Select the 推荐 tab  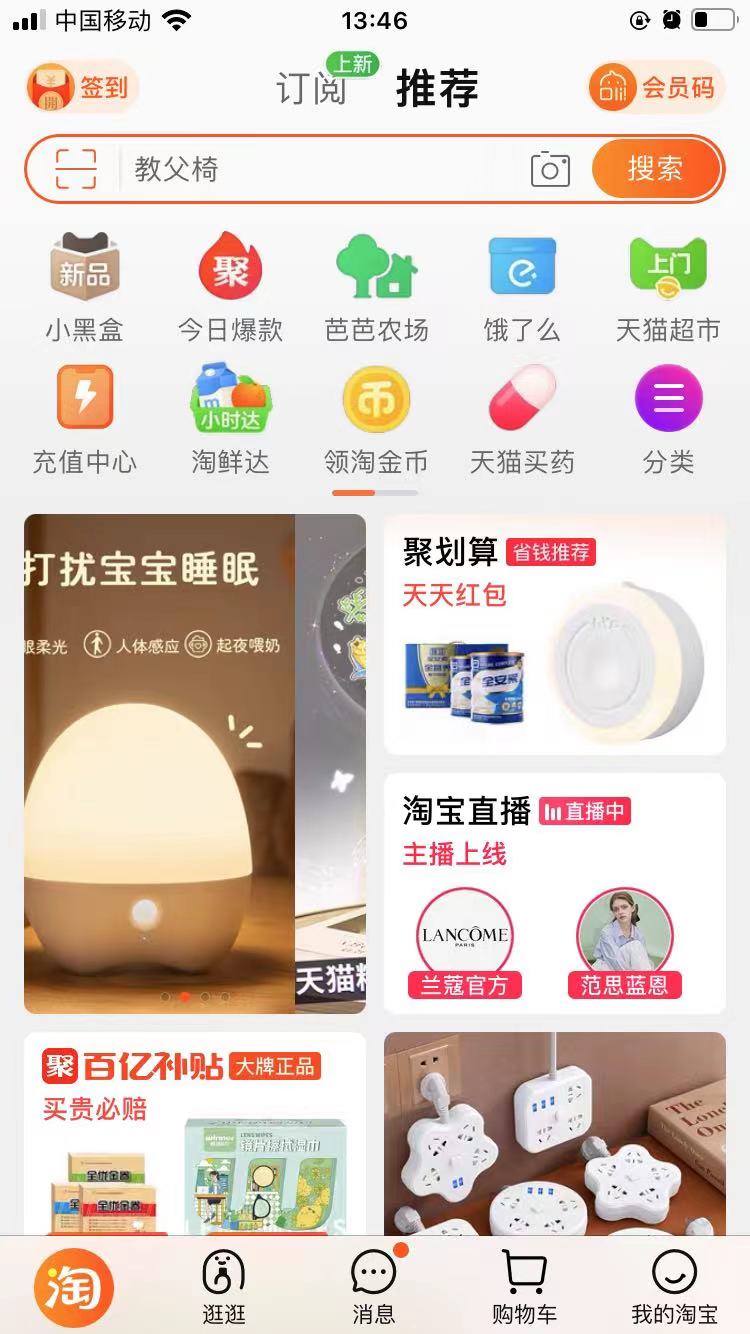point(437,88)
